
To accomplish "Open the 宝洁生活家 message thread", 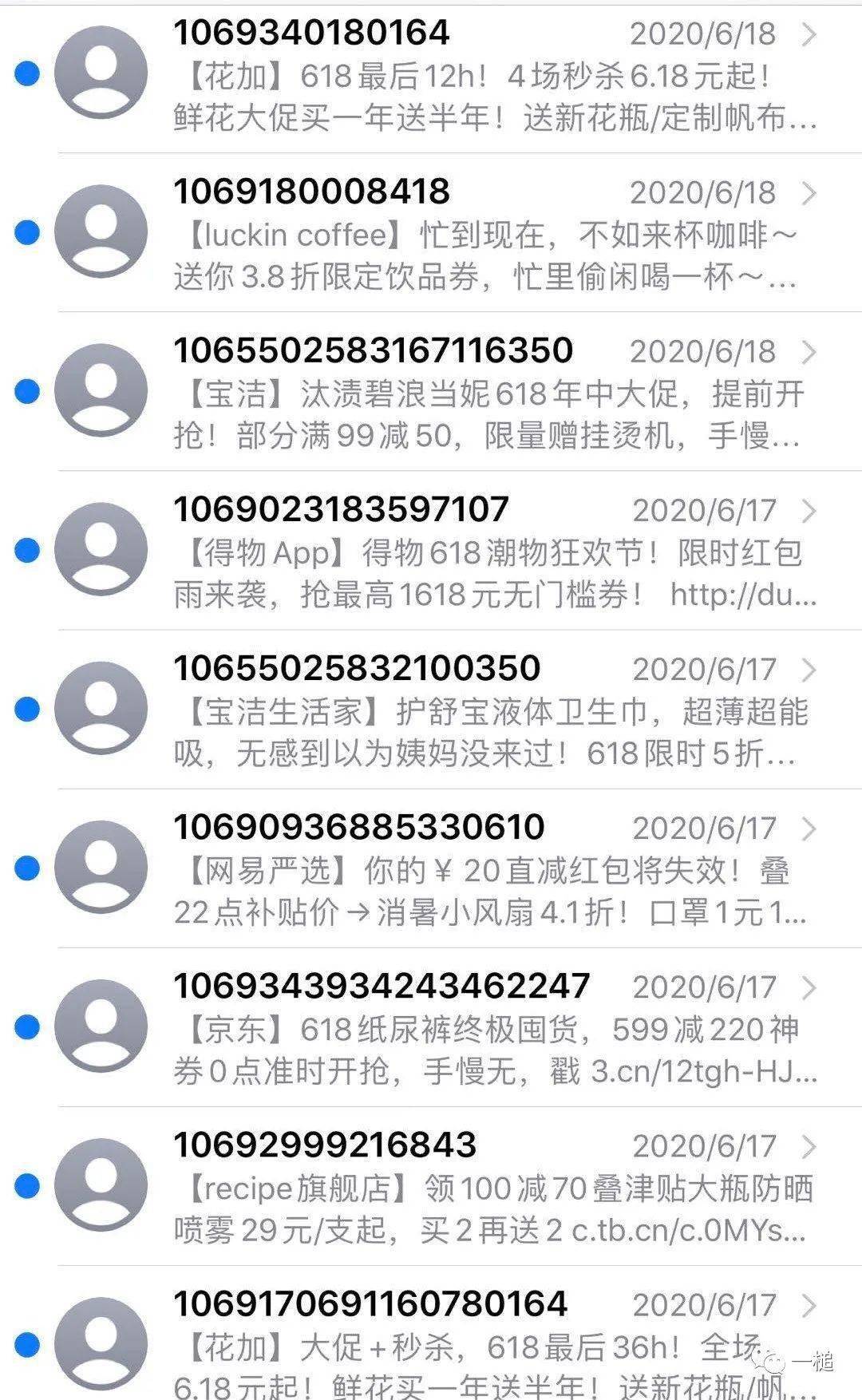I will pyautogui.click(x=495, y=711).
